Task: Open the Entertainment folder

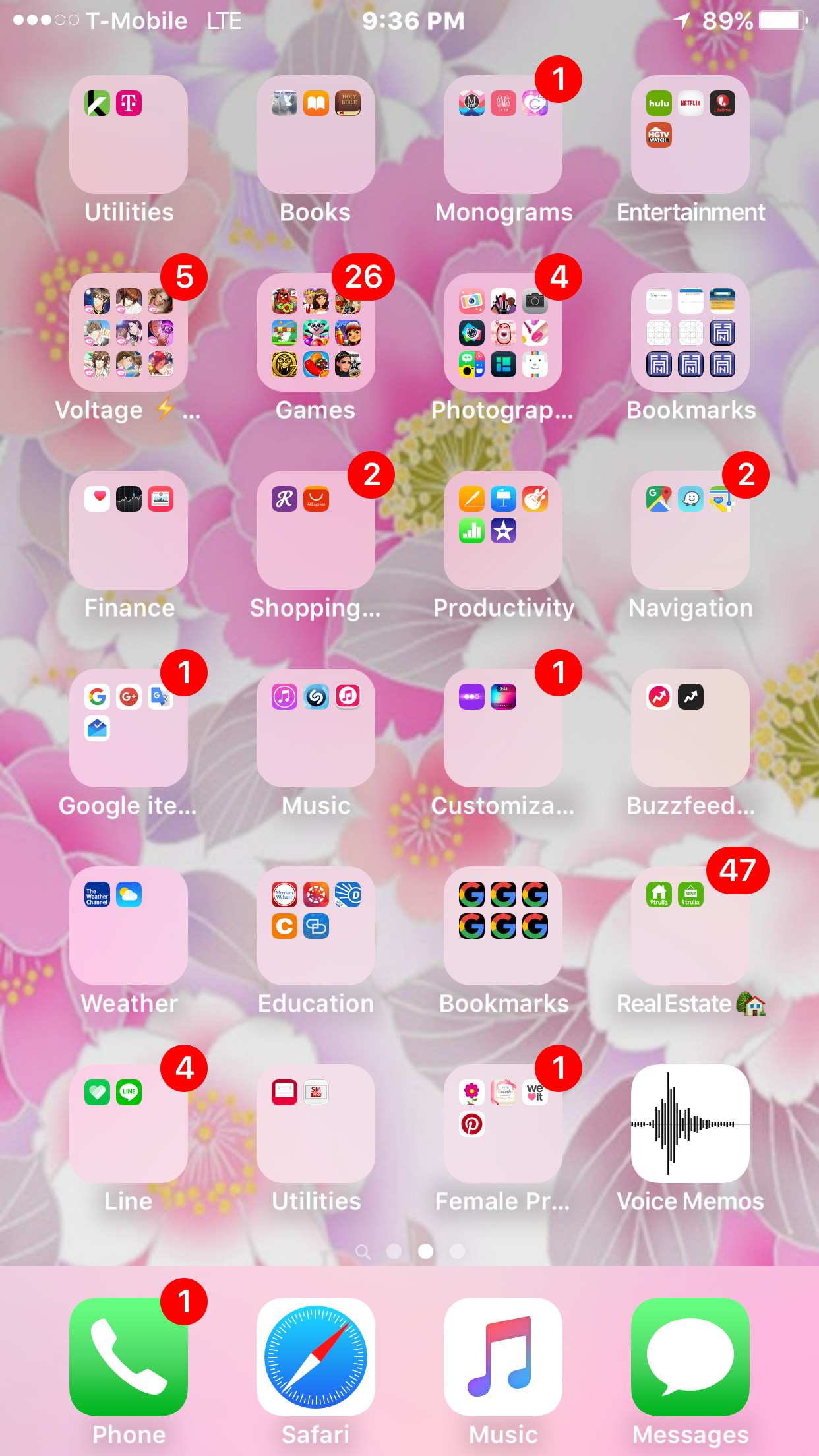Action: click(690, 135)
